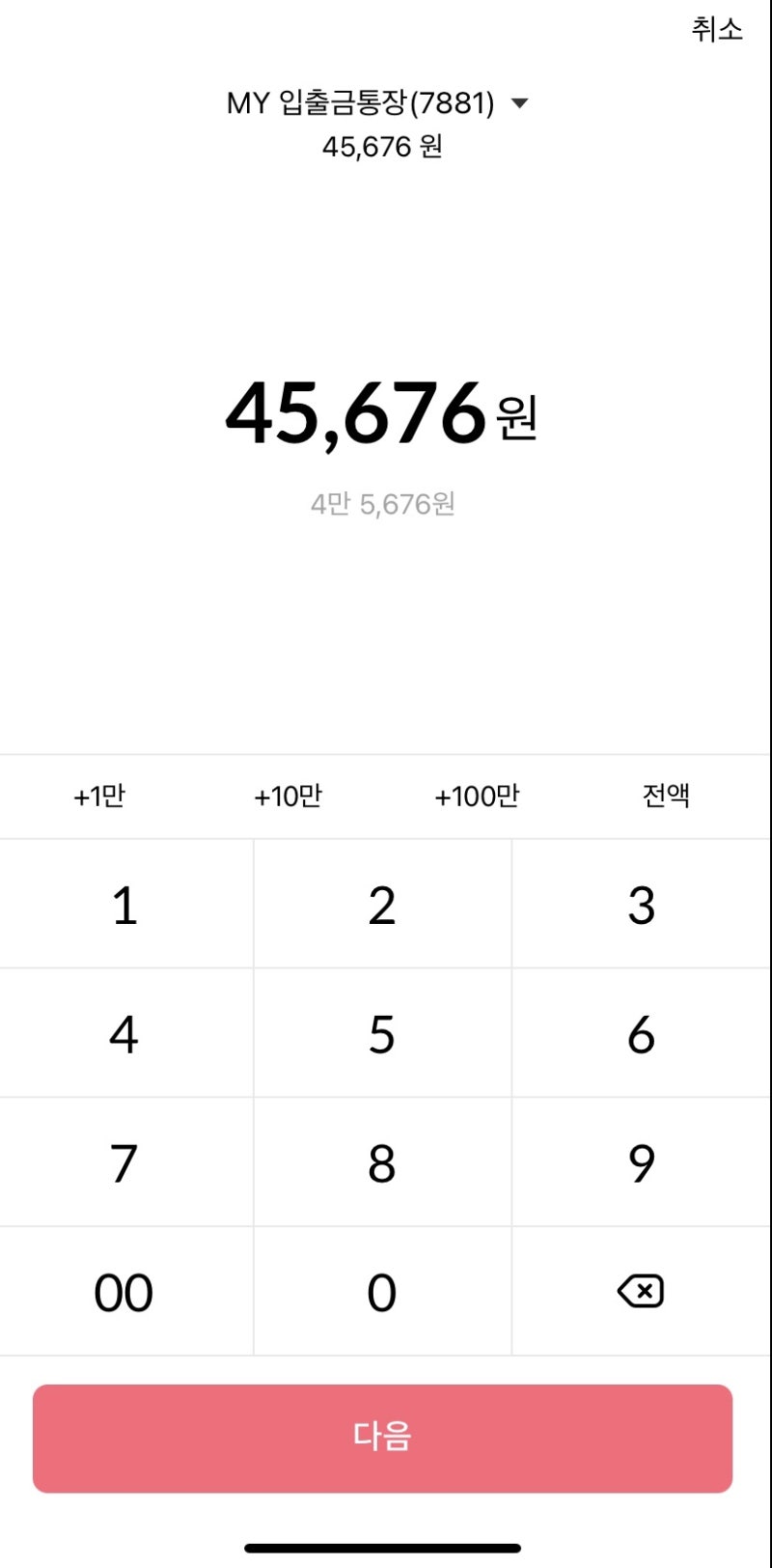
Task: Tap the keypad digit 9
Action: pyautogui.click(x=640, y=1162)
